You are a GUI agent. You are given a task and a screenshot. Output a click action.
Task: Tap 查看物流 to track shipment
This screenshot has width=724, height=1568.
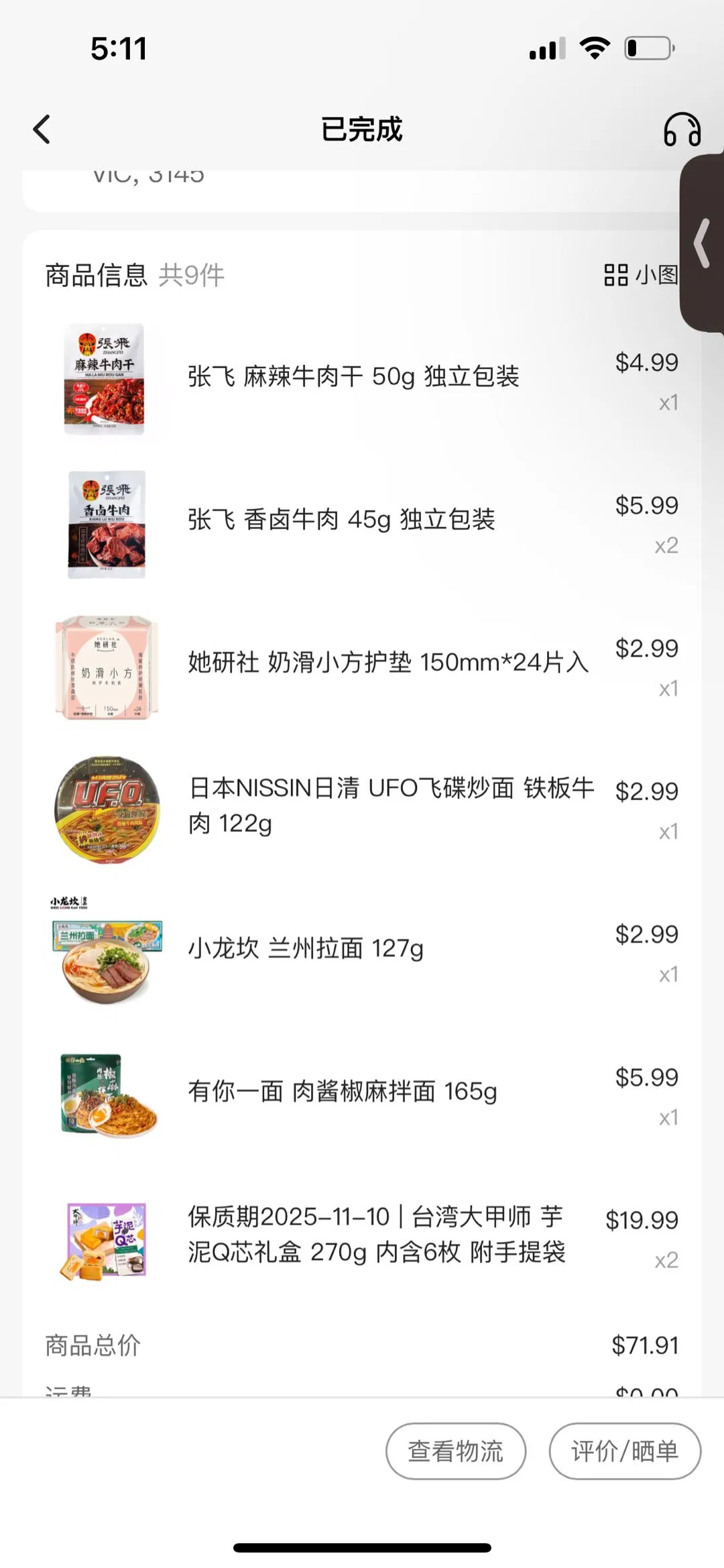[x=456, y=1451]
